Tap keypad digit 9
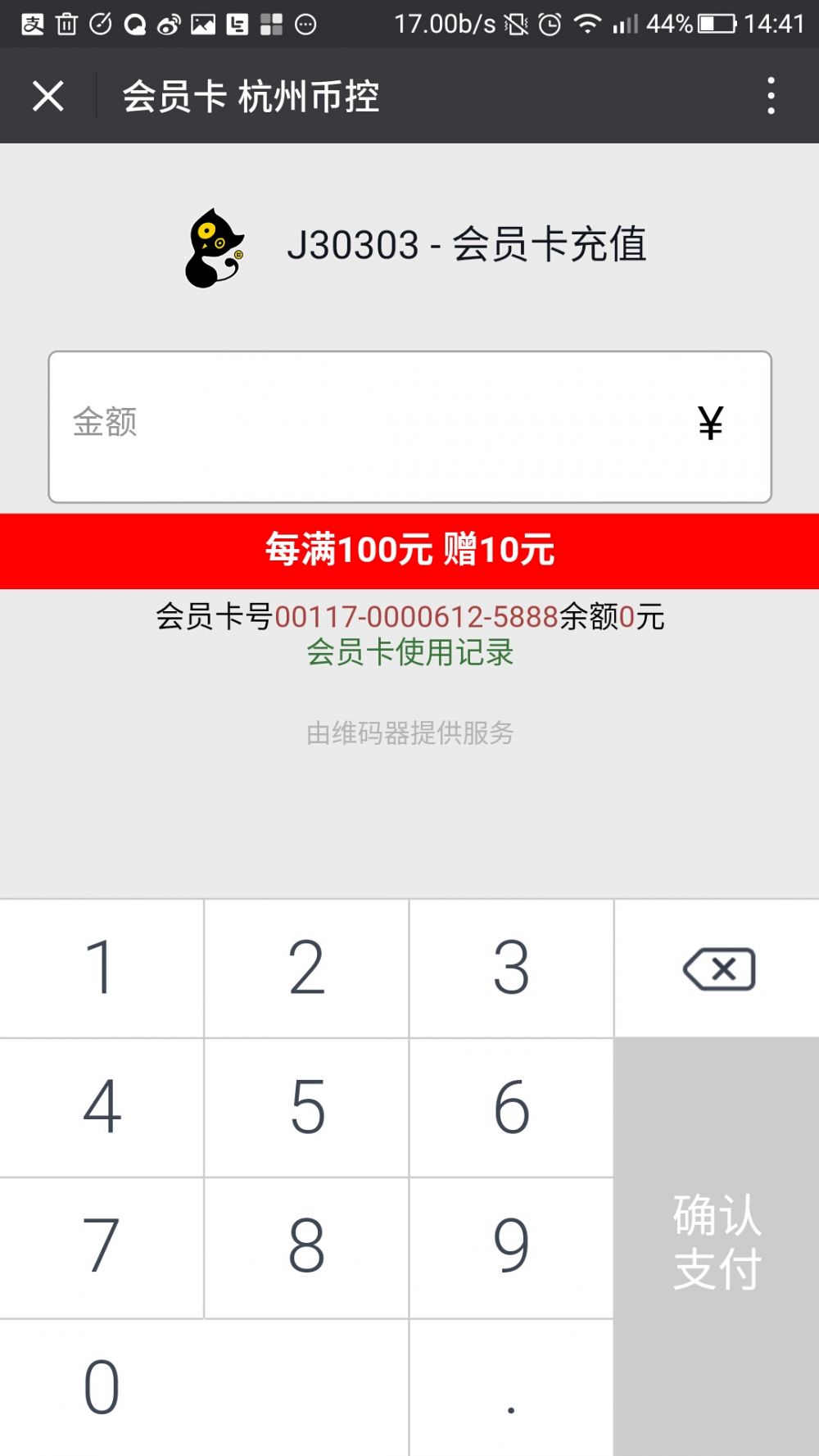This screenshot has width=819, height=1456. click(511, 1247)
